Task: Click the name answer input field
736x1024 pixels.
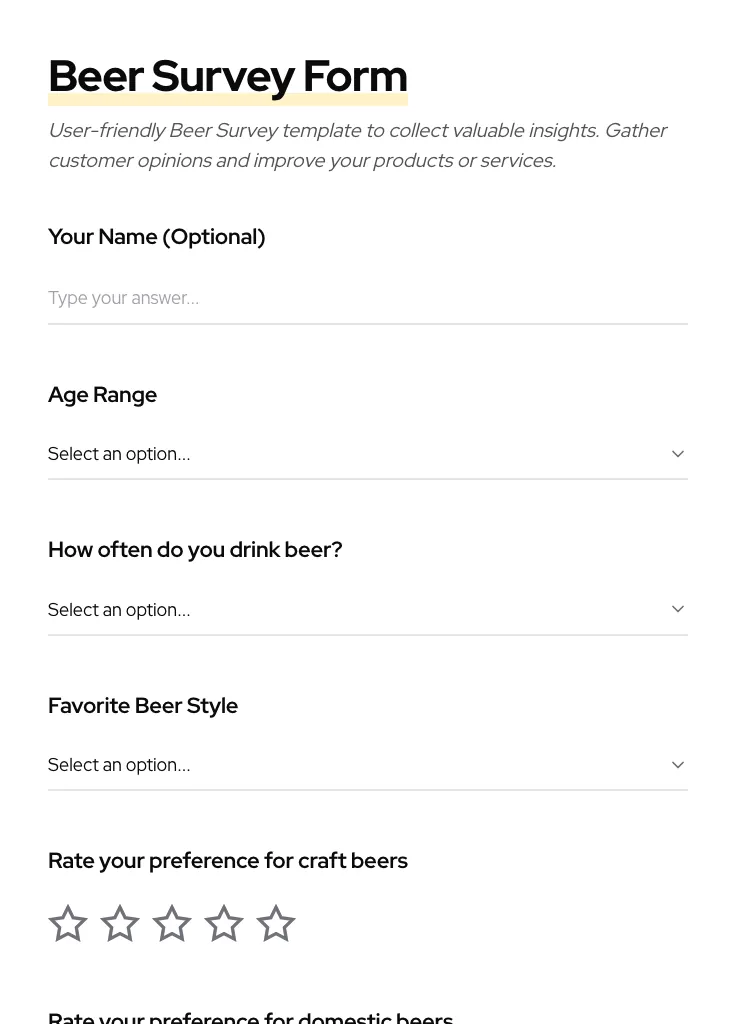Action: click(368, 298)
